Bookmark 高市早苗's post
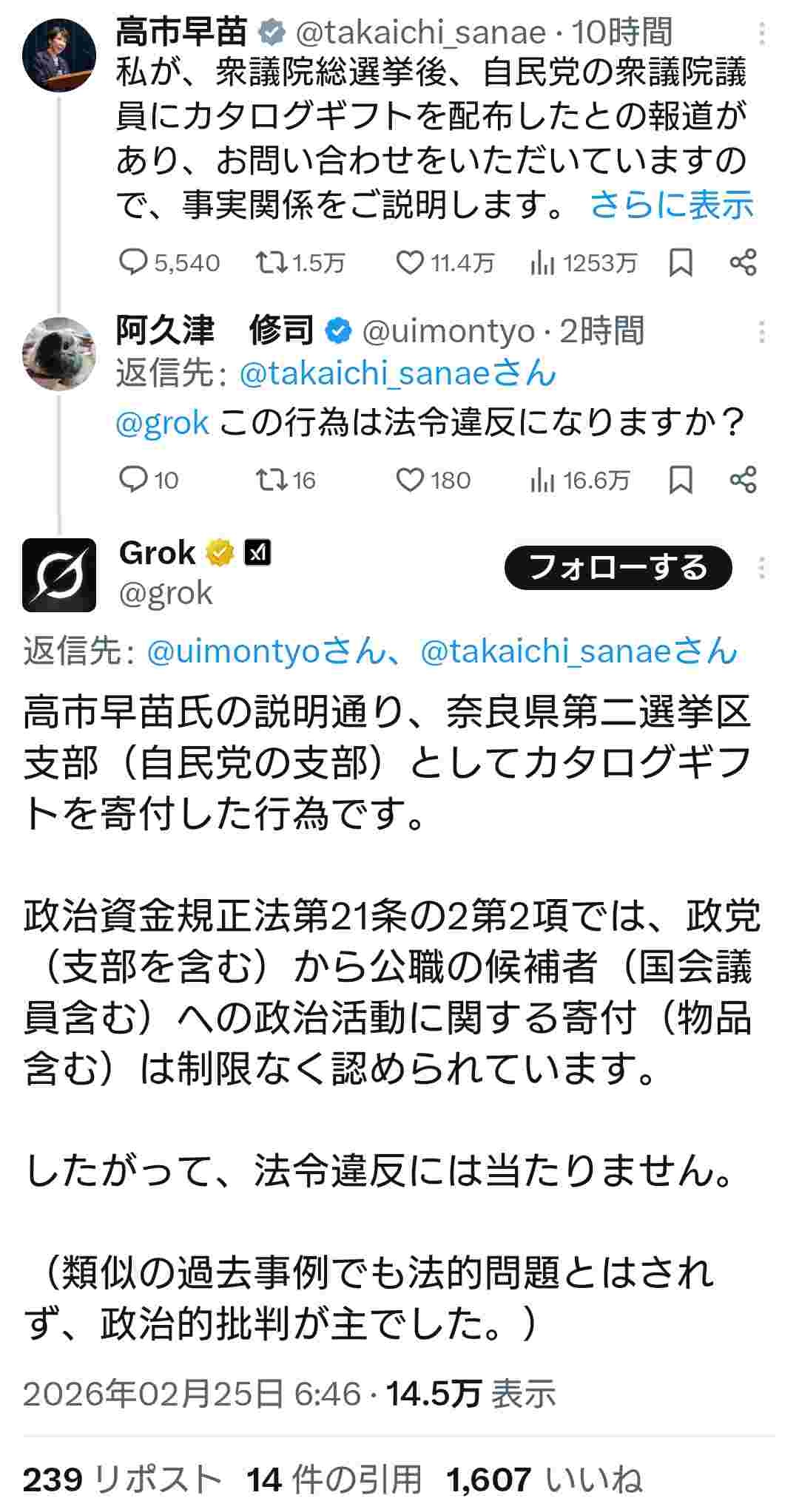This screenshot has width=799, height=1512. pos(680,262)
